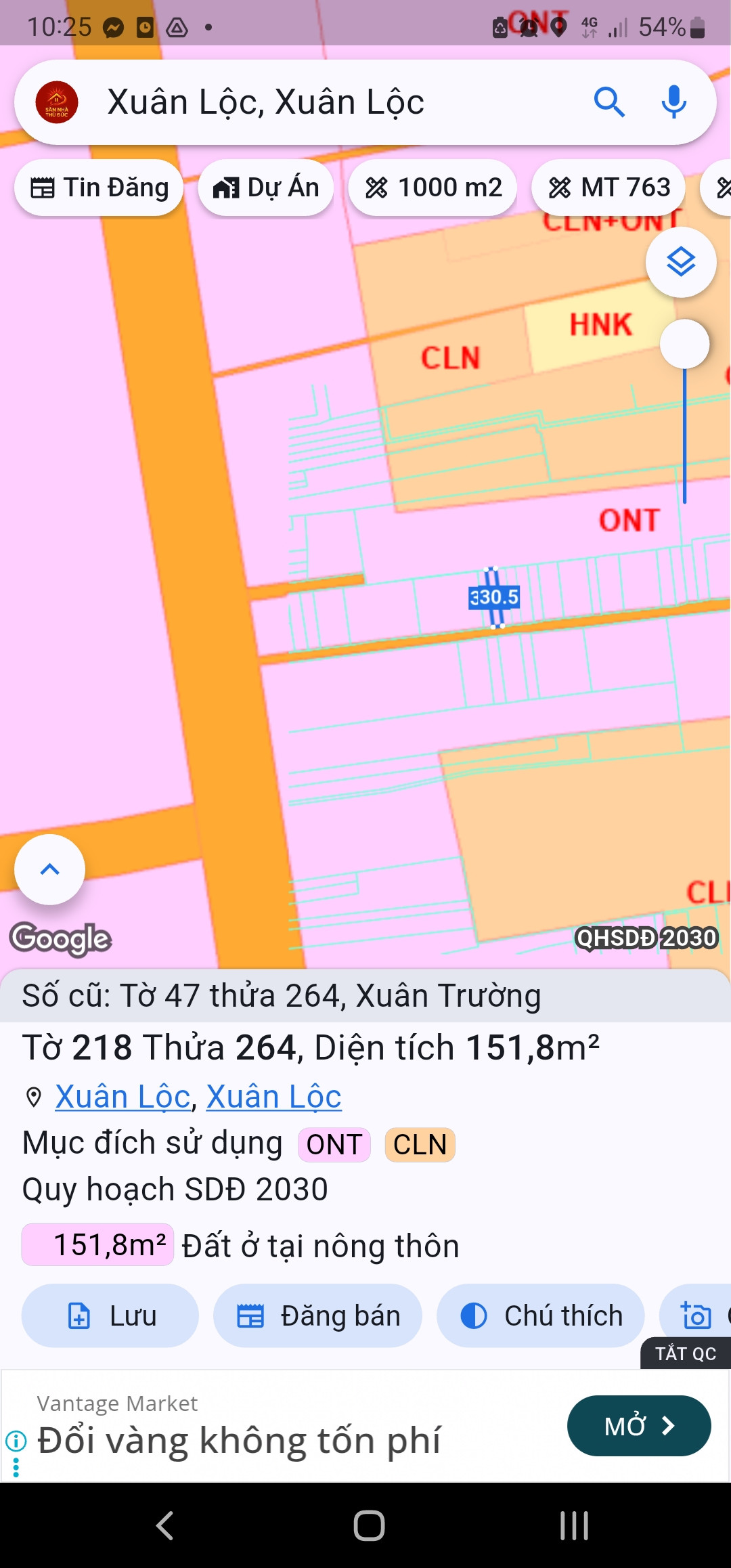The image size is (731, 1568).
Task: Open Chú thích legend
Action: pos(541,1316)
